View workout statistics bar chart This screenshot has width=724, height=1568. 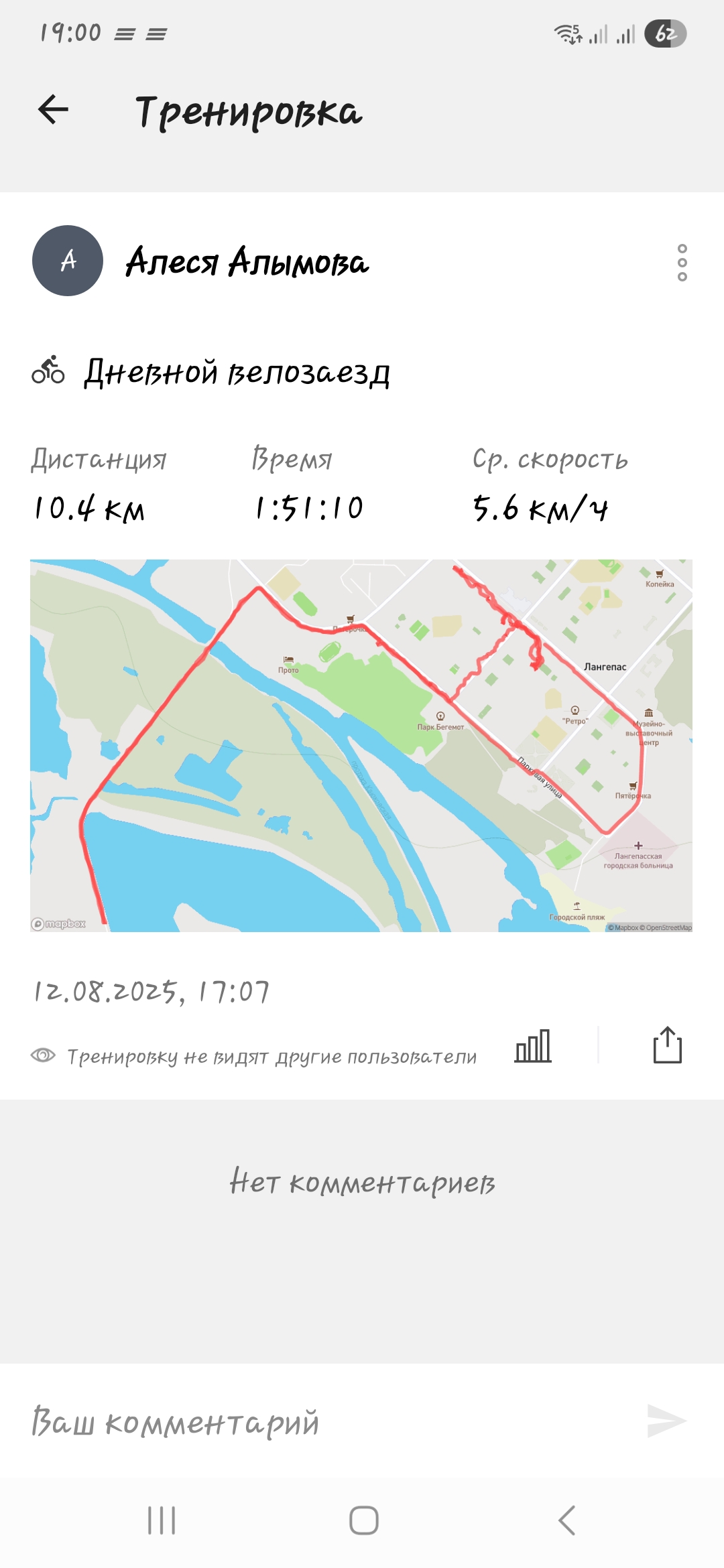coord(533,1045)
